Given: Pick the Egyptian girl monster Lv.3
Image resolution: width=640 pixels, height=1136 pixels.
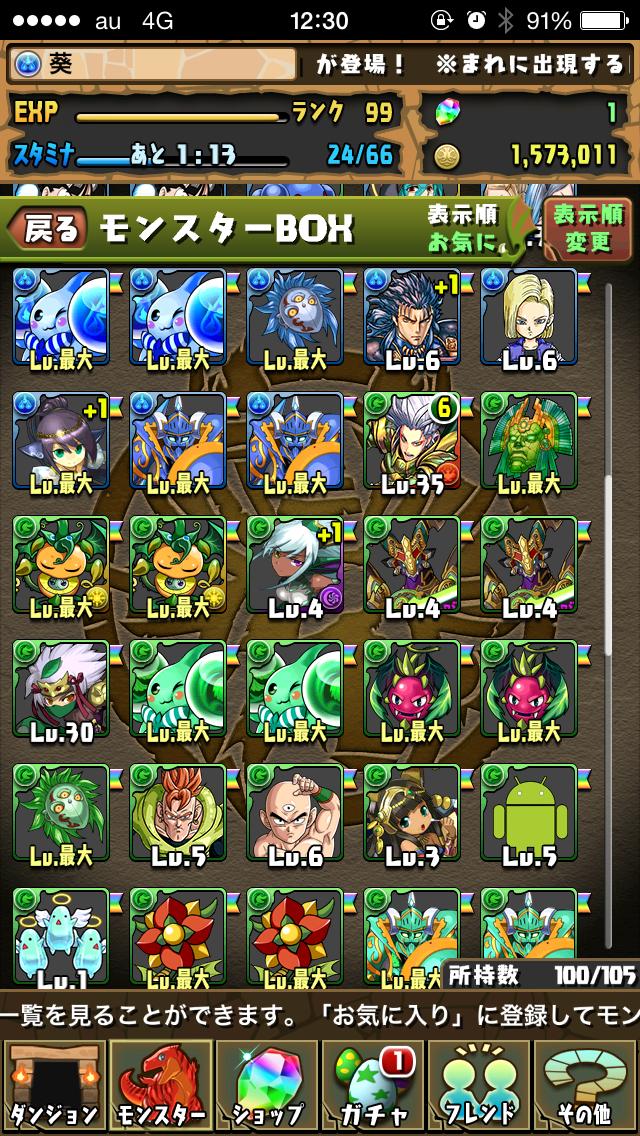Looking at the screenshot, I should pyautogui.click(x=412, y=812).
